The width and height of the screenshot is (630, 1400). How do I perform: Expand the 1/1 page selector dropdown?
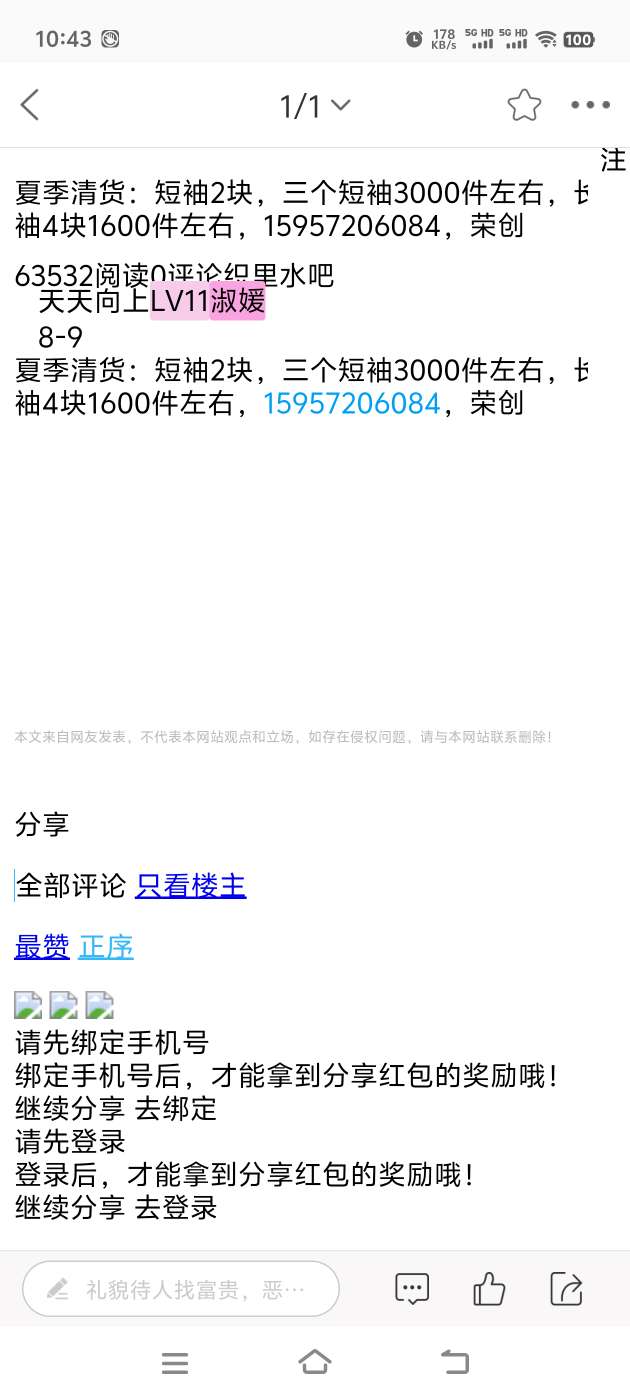[315, 106]
